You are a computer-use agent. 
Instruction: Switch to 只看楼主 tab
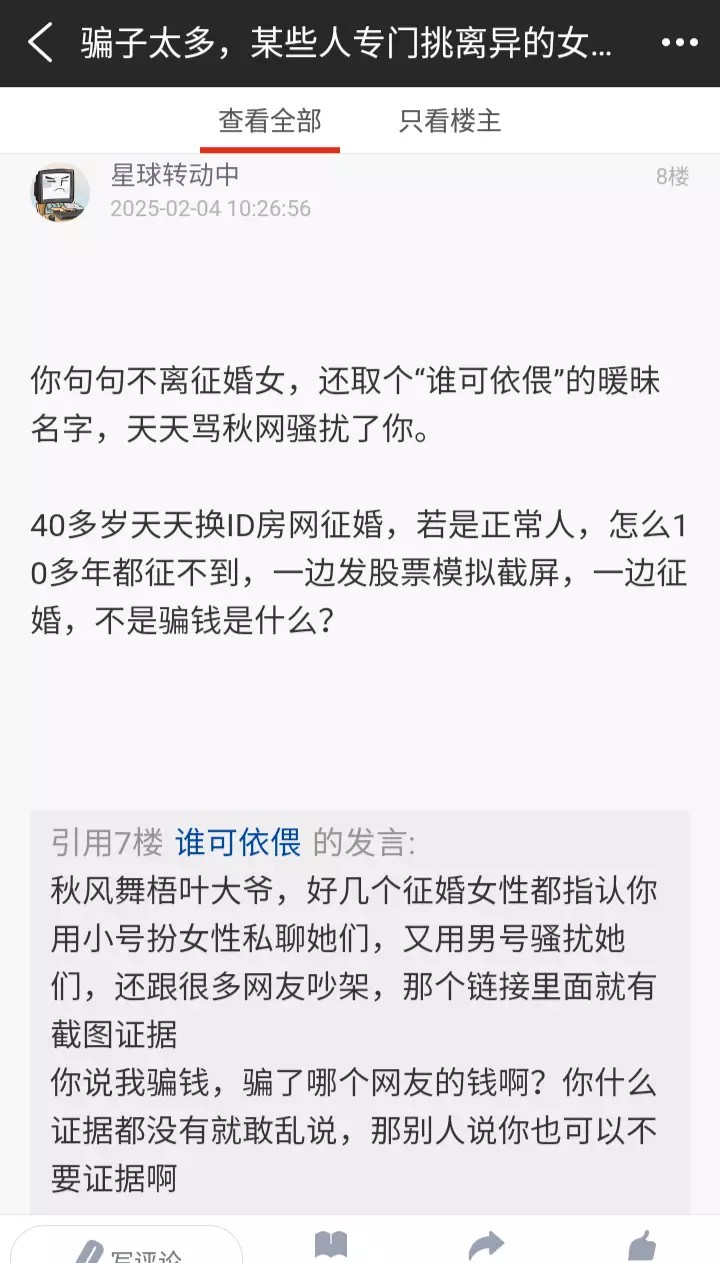pos(450,121)
